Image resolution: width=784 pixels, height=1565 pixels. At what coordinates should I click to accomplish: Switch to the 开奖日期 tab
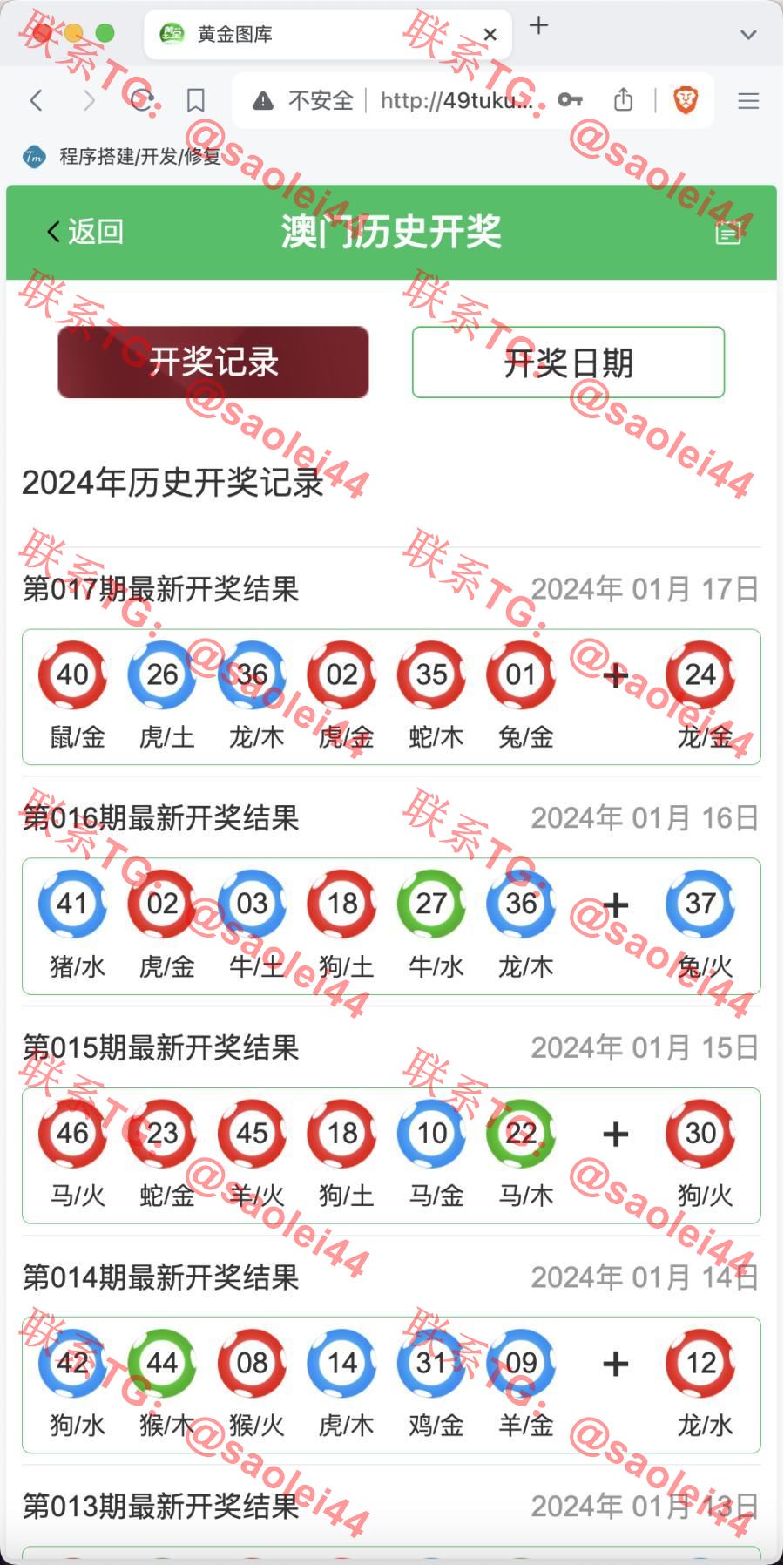568,362
